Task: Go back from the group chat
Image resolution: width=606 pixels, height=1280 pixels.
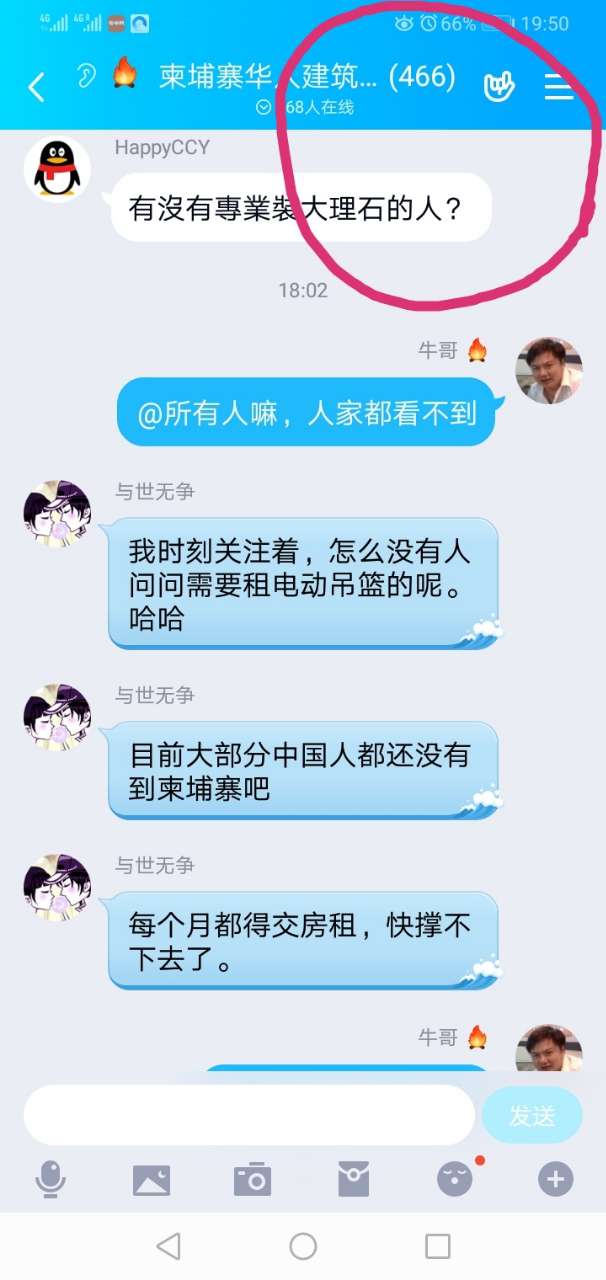Action: (x=37, y=88)
